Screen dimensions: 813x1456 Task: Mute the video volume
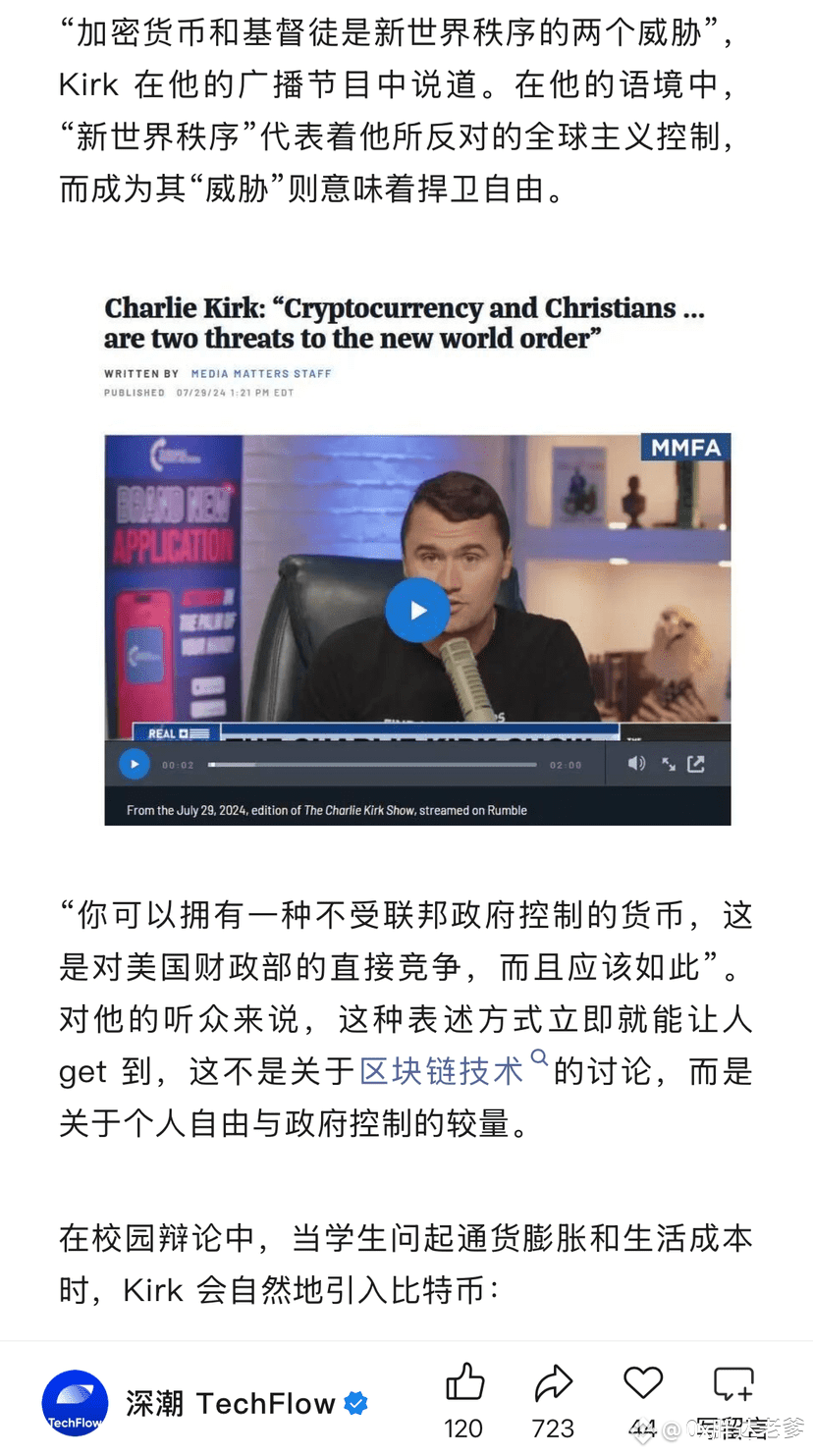click(x=636, y=763)
